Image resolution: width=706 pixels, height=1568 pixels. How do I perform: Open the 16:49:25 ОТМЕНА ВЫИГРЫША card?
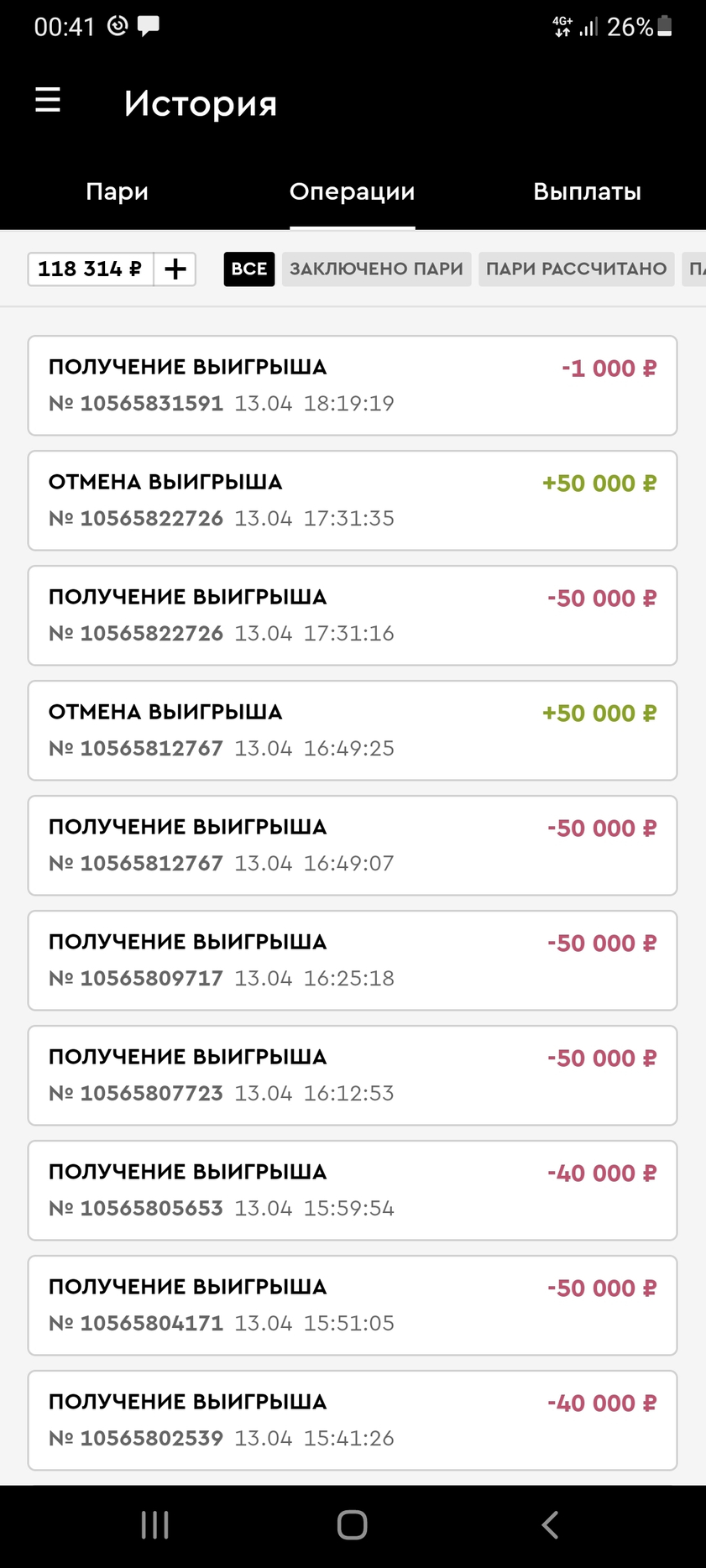(x=353, y=730)
